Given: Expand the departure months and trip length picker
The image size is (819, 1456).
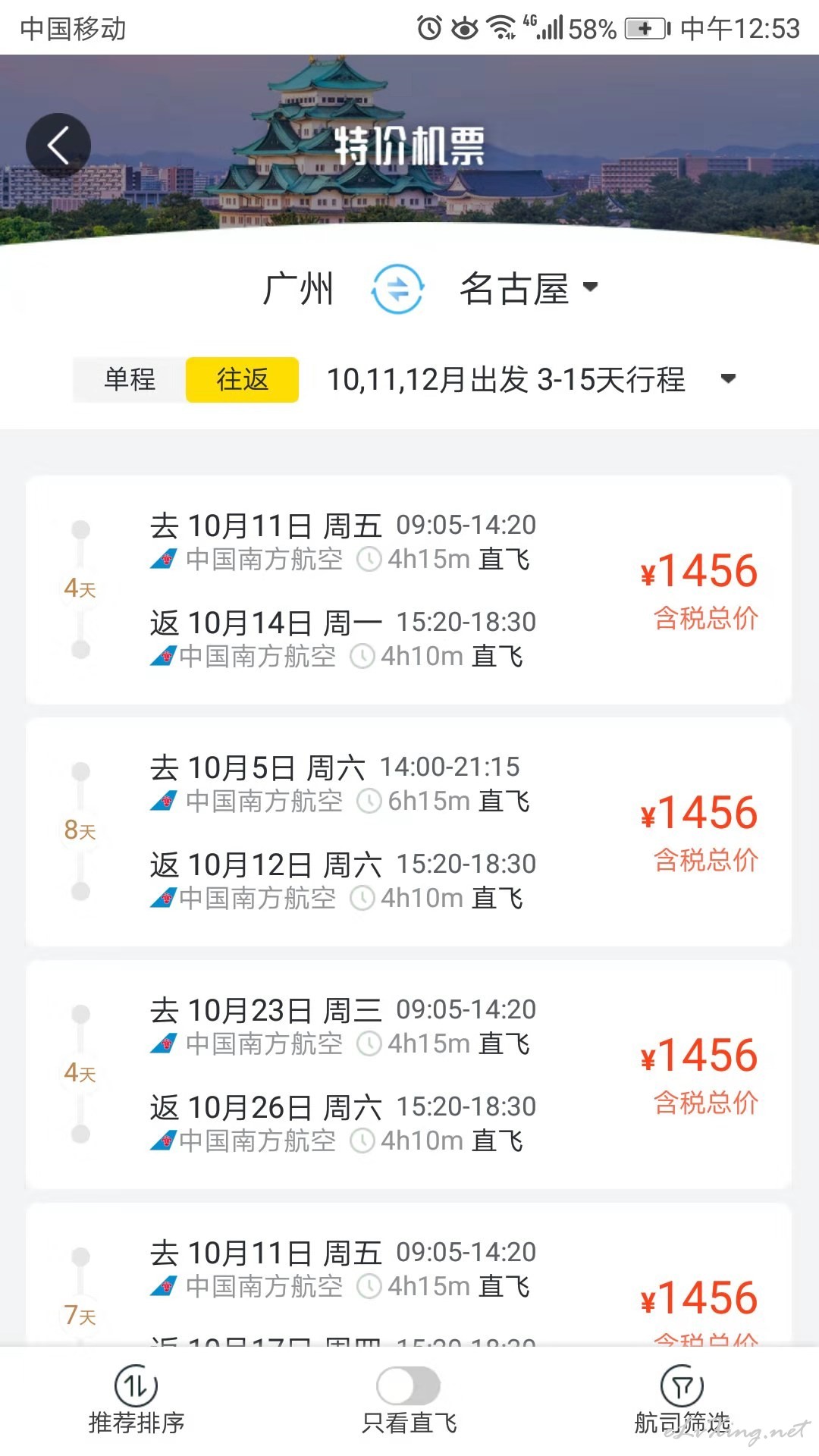Looking at the screenshot, I should [x=531, y=379].
